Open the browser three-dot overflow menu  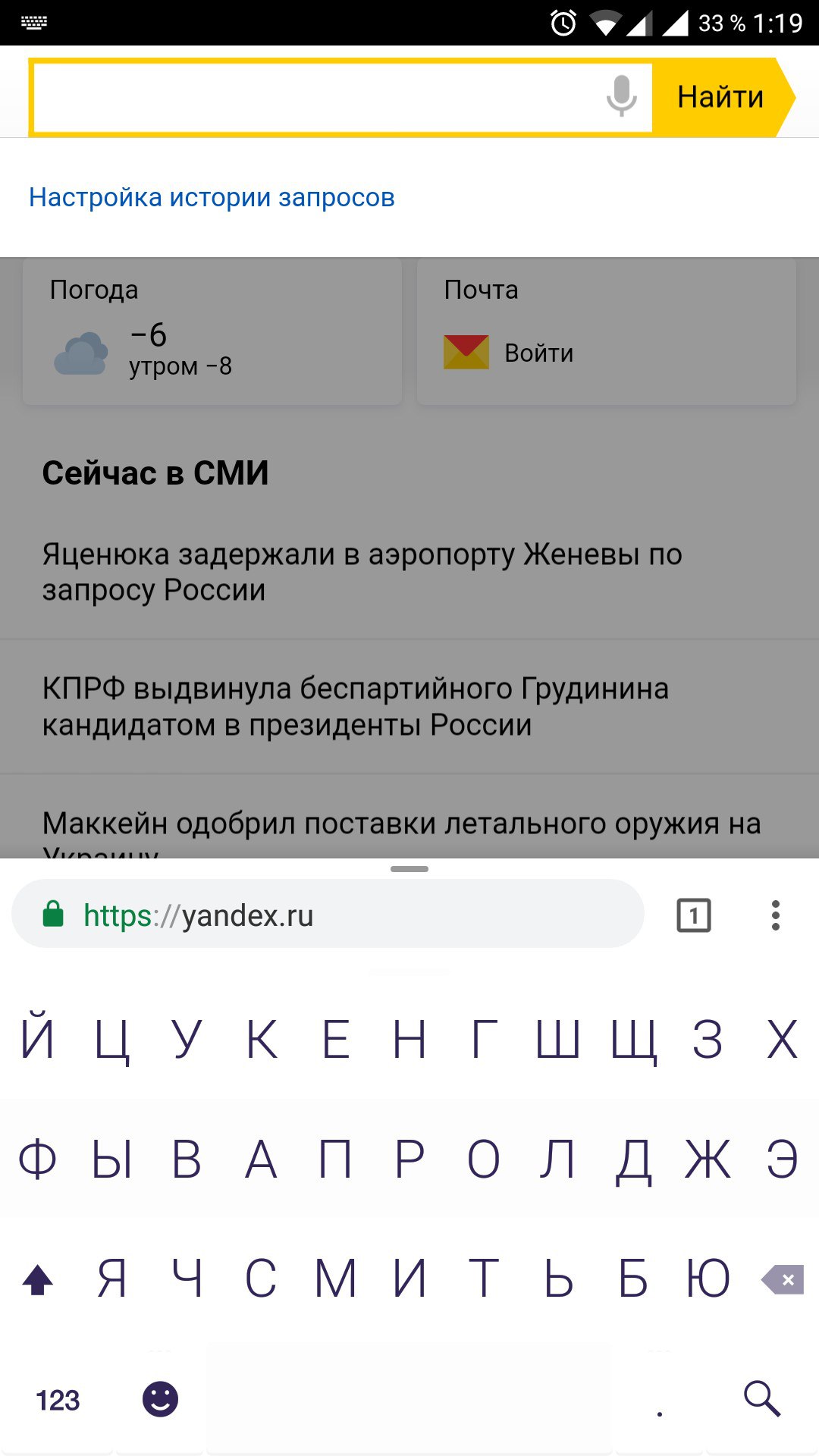click(775, 915)
